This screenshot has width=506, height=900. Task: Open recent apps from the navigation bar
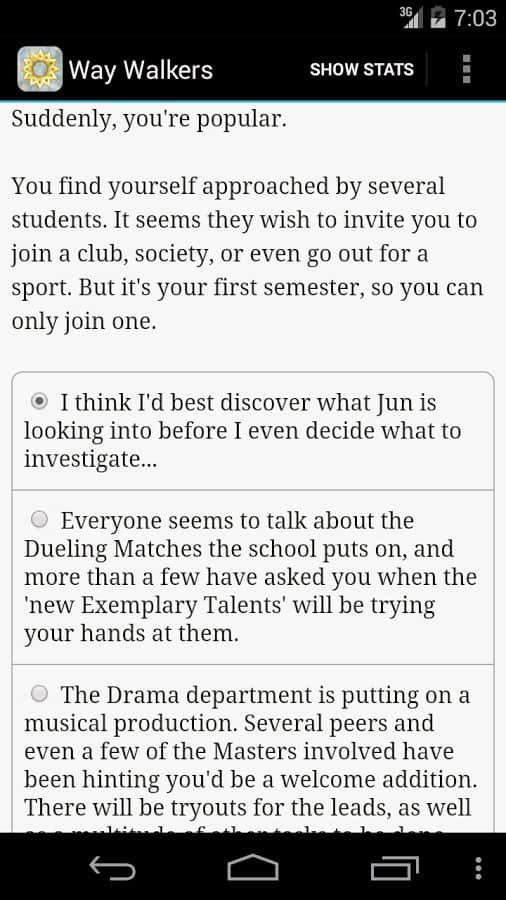(394, 868)
